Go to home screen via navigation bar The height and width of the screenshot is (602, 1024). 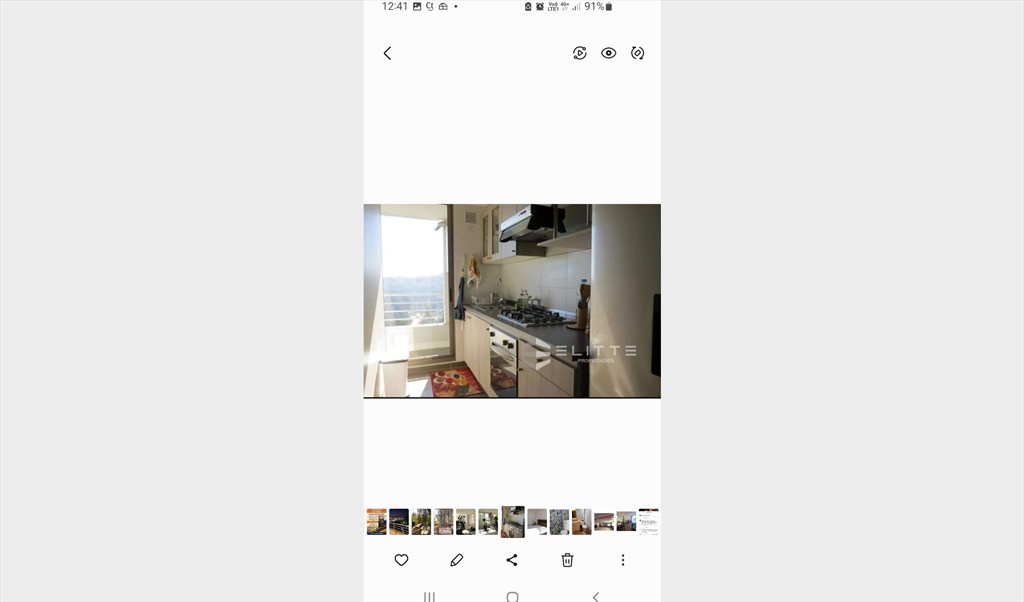point(512,596)
